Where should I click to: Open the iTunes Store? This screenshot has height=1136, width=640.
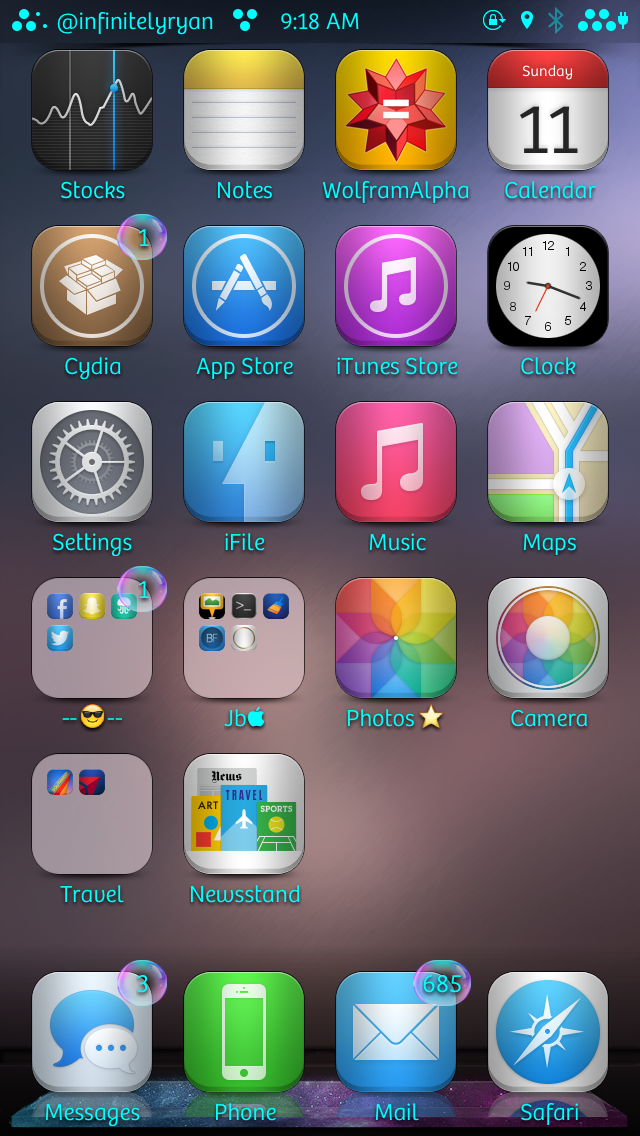(396, 286)
